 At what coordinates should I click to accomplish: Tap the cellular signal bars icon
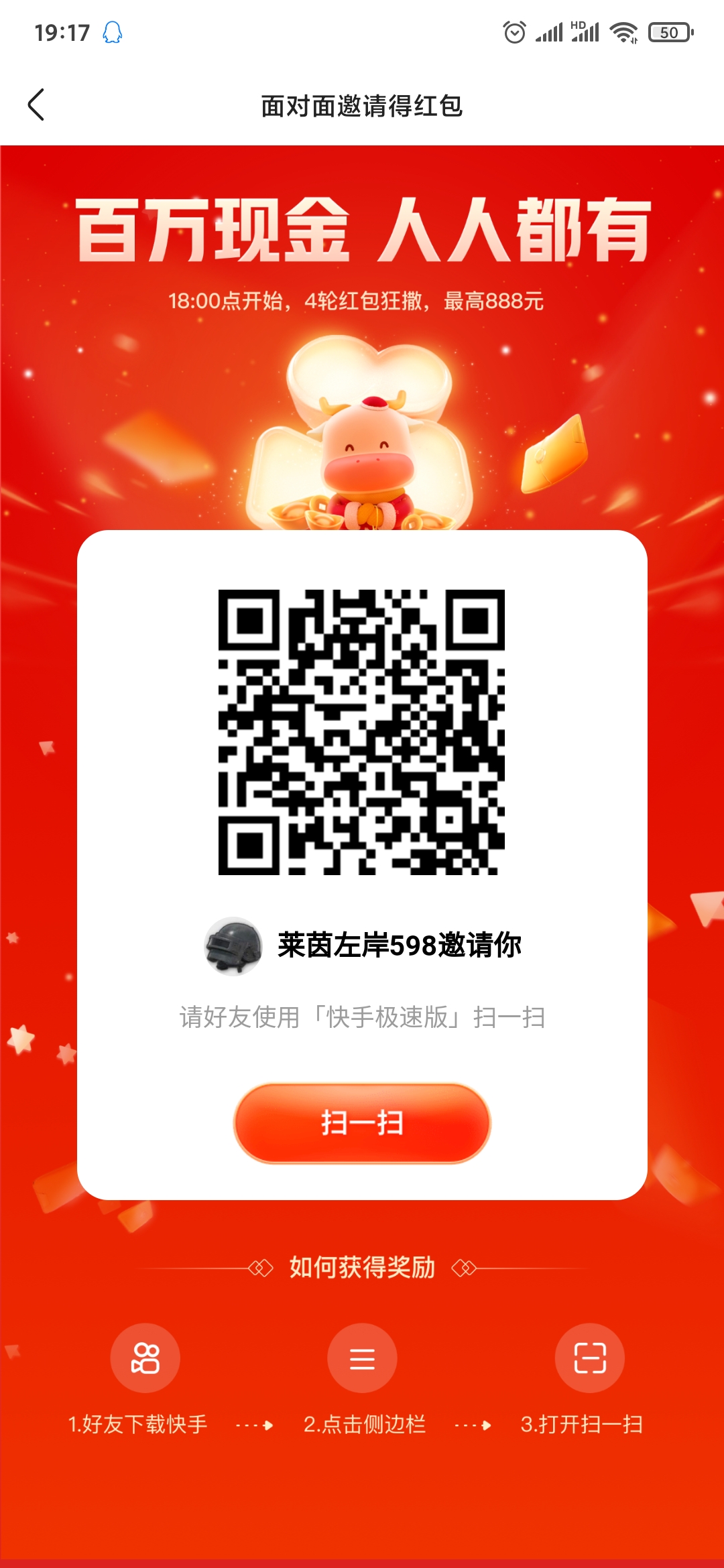coord(548,32)
